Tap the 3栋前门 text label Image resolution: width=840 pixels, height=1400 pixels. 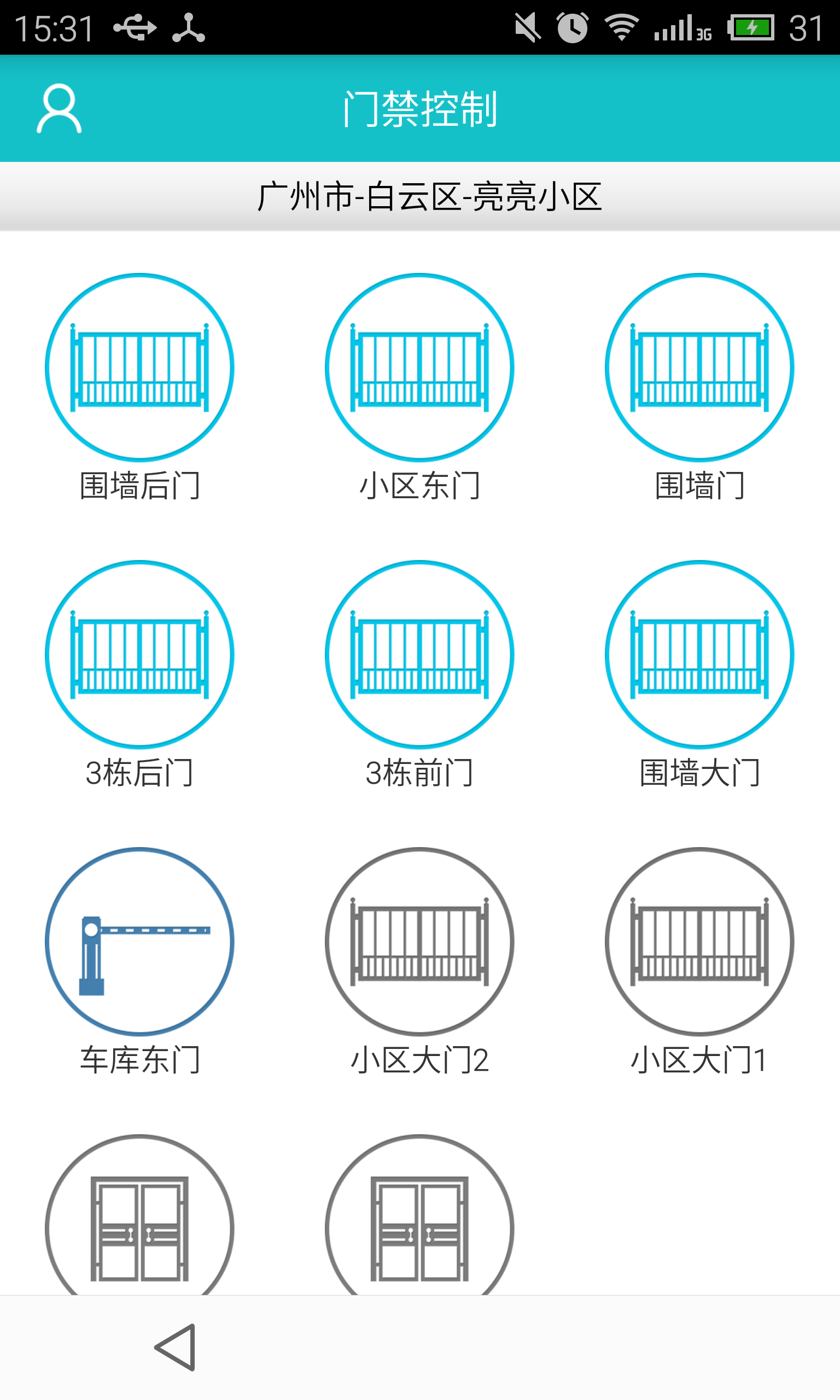click(x=420, y=774)
